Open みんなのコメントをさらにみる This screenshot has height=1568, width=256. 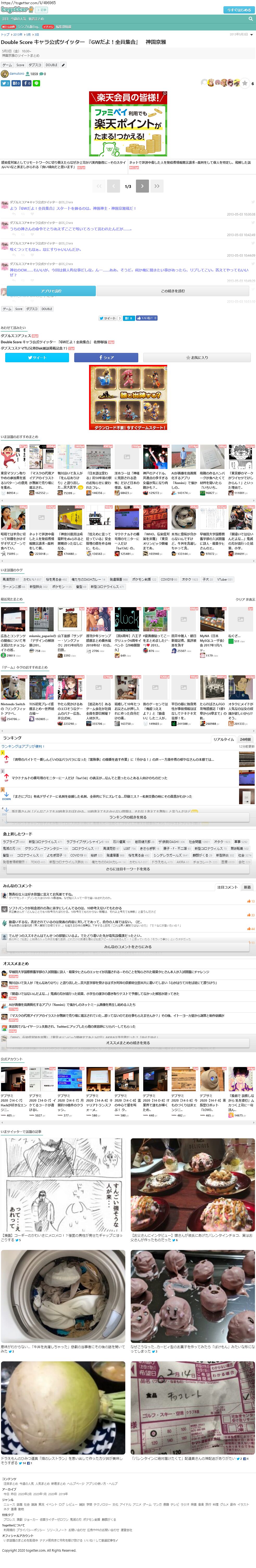(x=128, y=947)
